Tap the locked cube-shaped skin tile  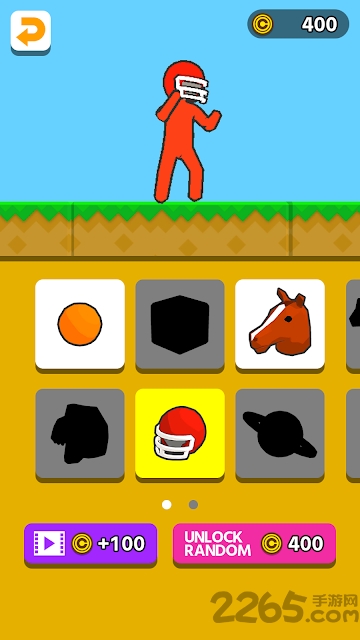click(x=180, y=324)
